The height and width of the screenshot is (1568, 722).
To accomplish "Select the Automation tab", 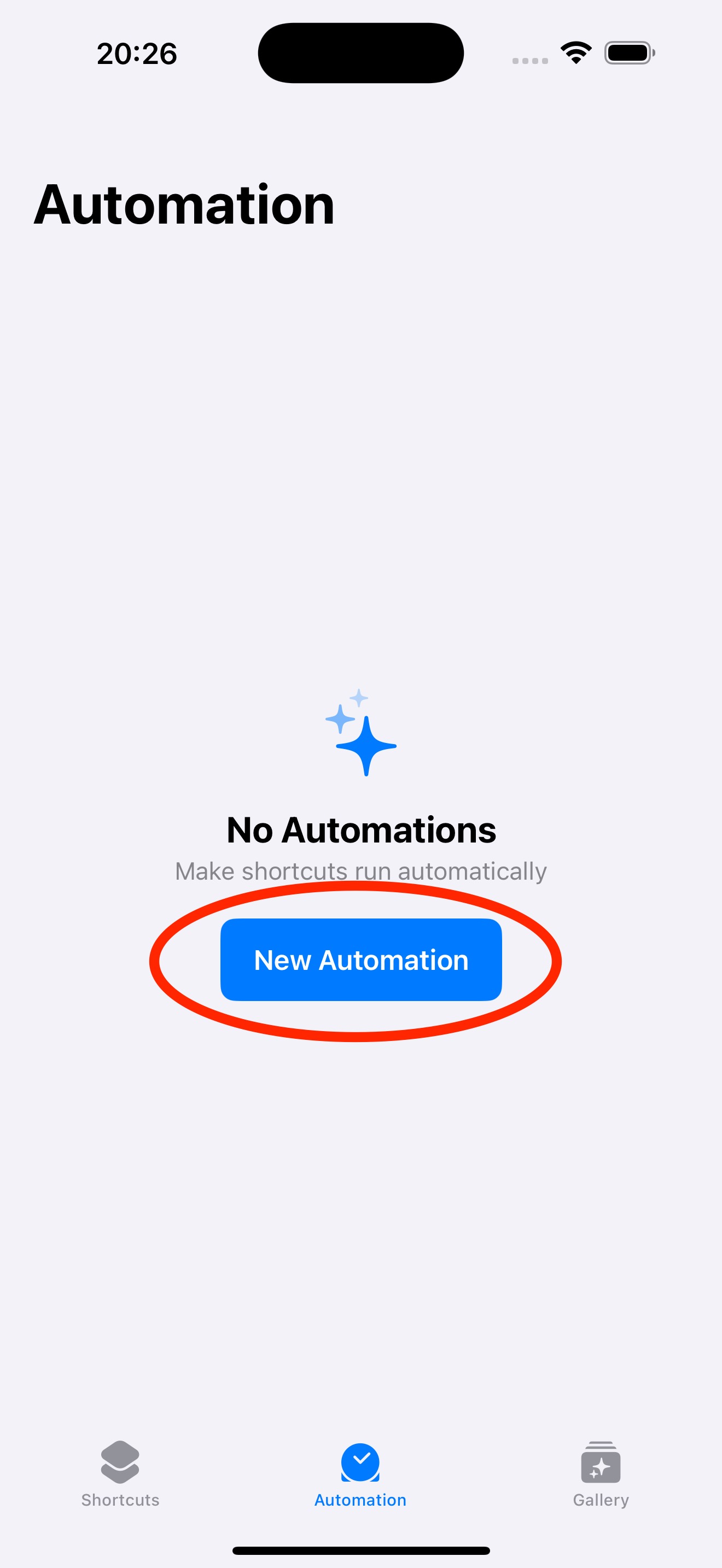I will [360, 1473].
